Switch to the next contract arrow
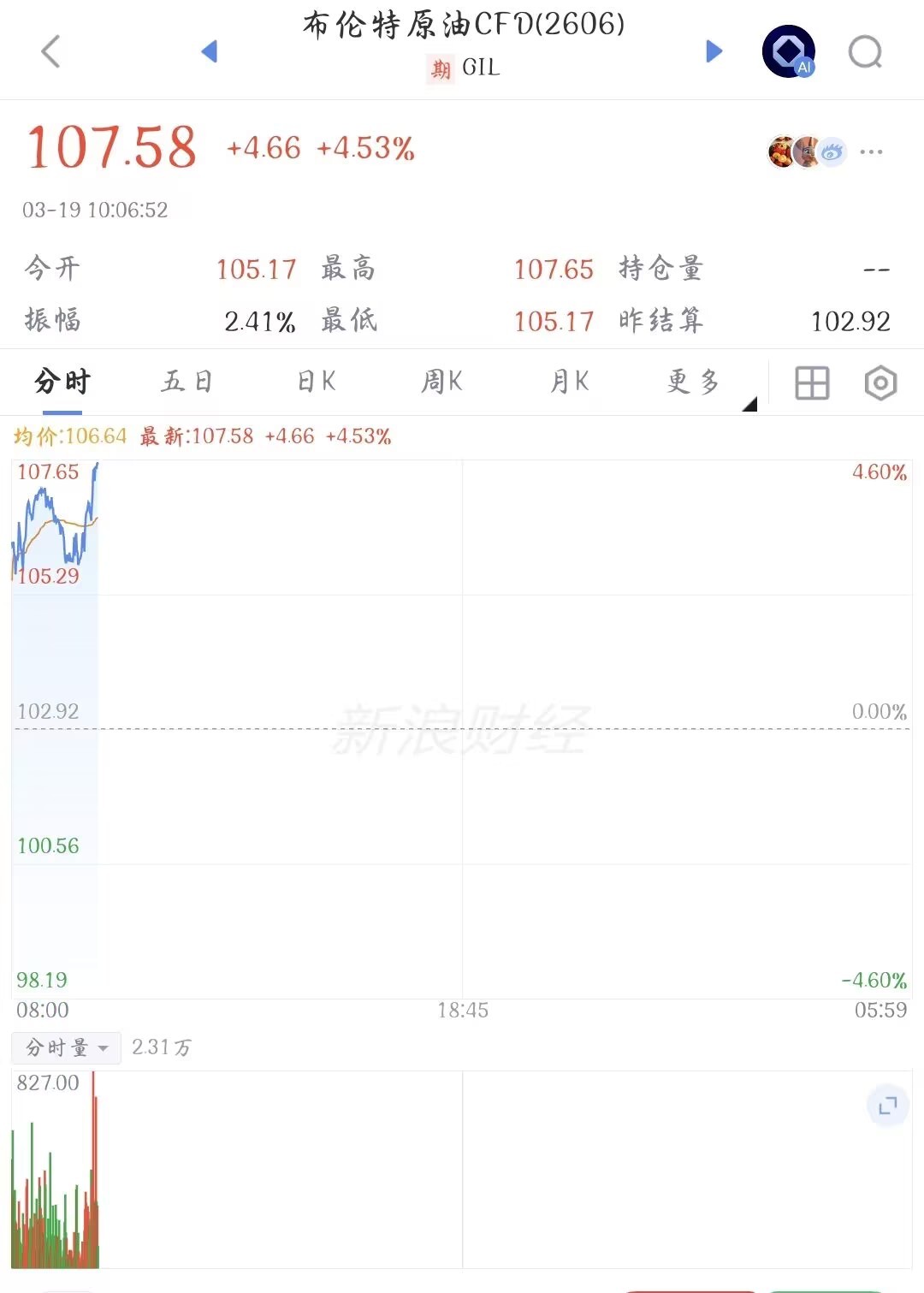Screen dimensions: 924x1293 [x=714, y=51]
